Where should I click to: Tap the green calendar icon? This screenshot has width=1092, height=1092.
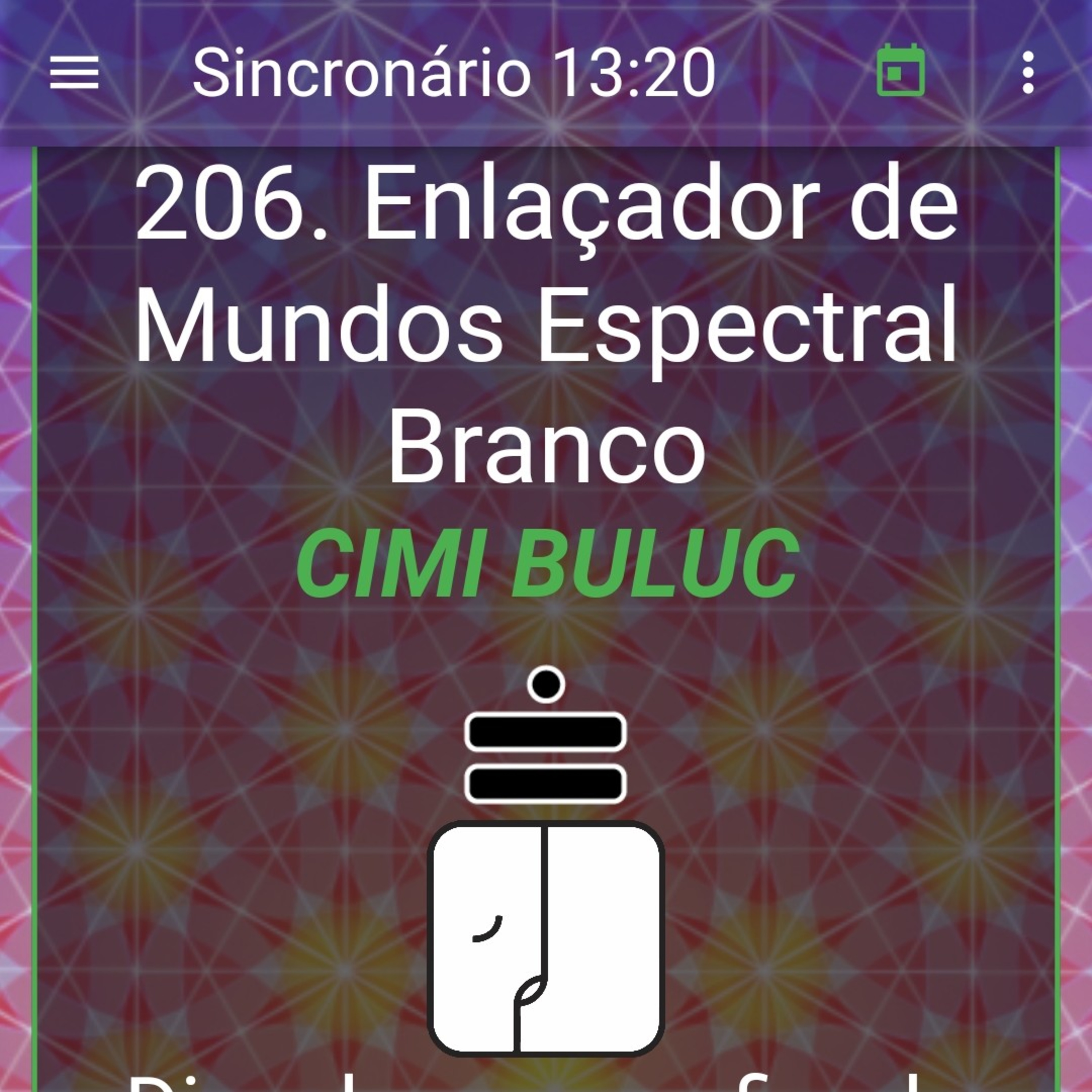901,70
